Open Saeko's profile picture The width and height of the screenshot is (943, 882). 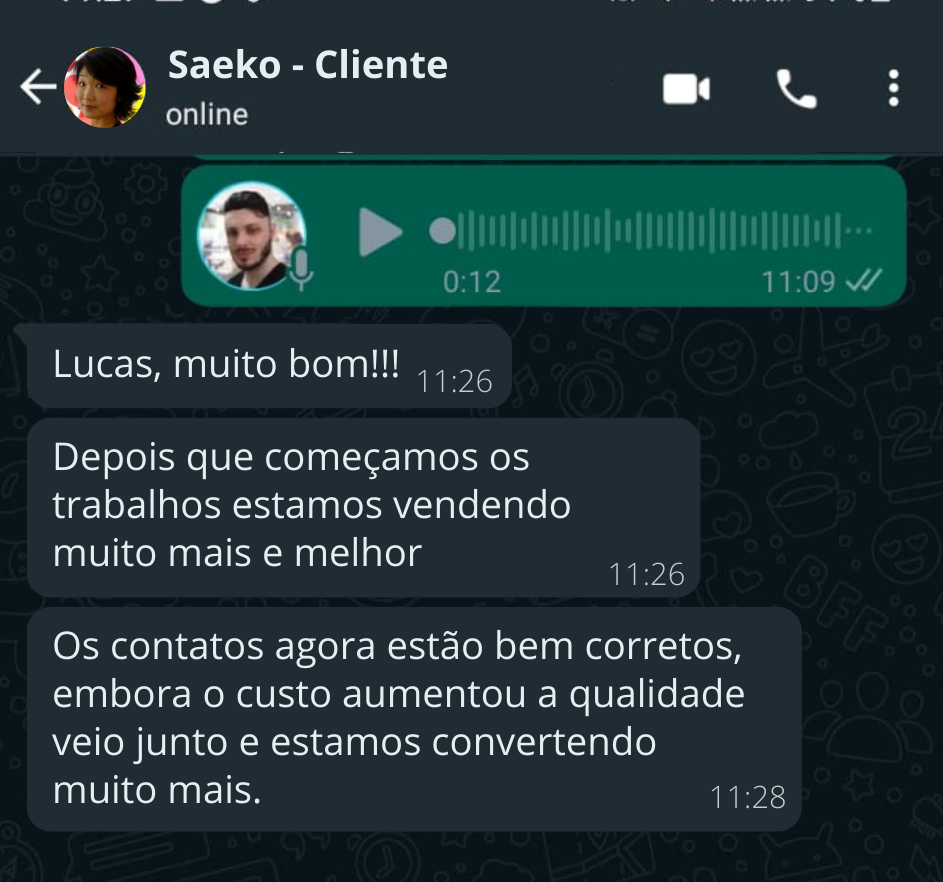pyautogui.click(x=105, y=88)
